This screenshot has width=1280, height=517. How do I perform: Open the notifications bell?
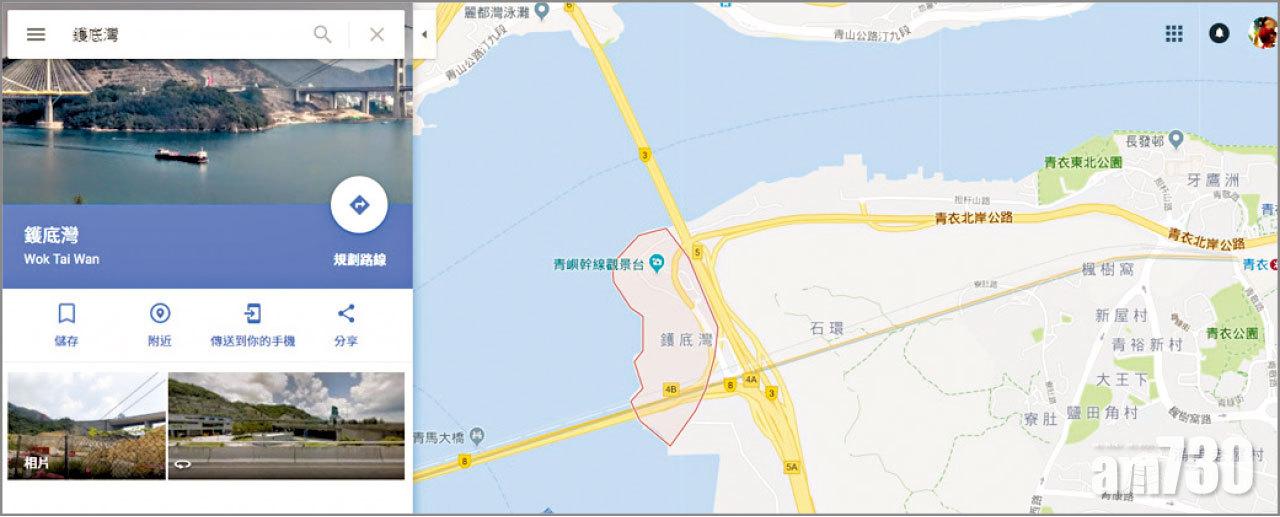[1218, 33]
